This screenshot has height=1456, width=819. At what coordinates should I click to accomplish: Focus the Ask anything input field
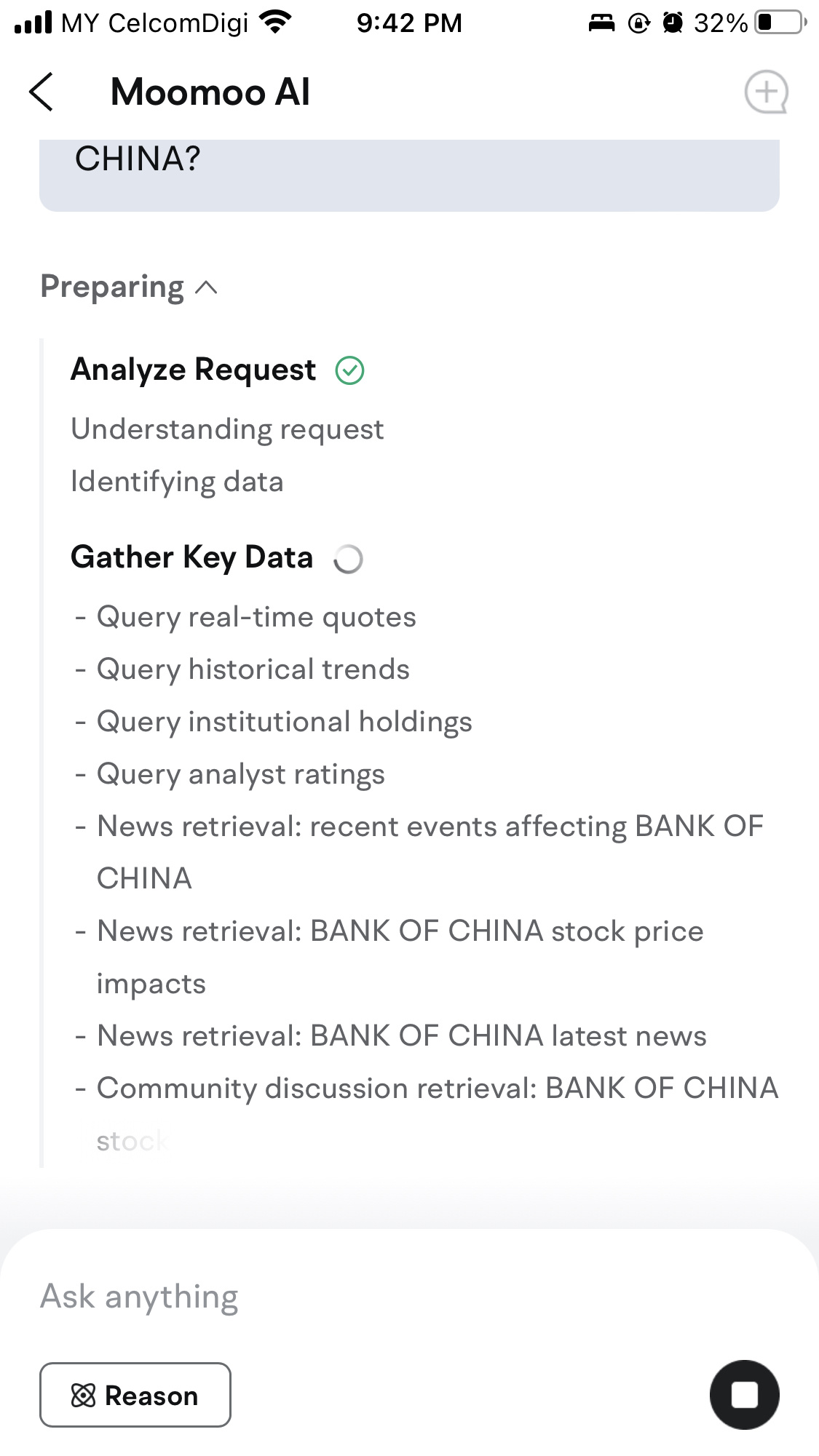[x=408, y=1297]
